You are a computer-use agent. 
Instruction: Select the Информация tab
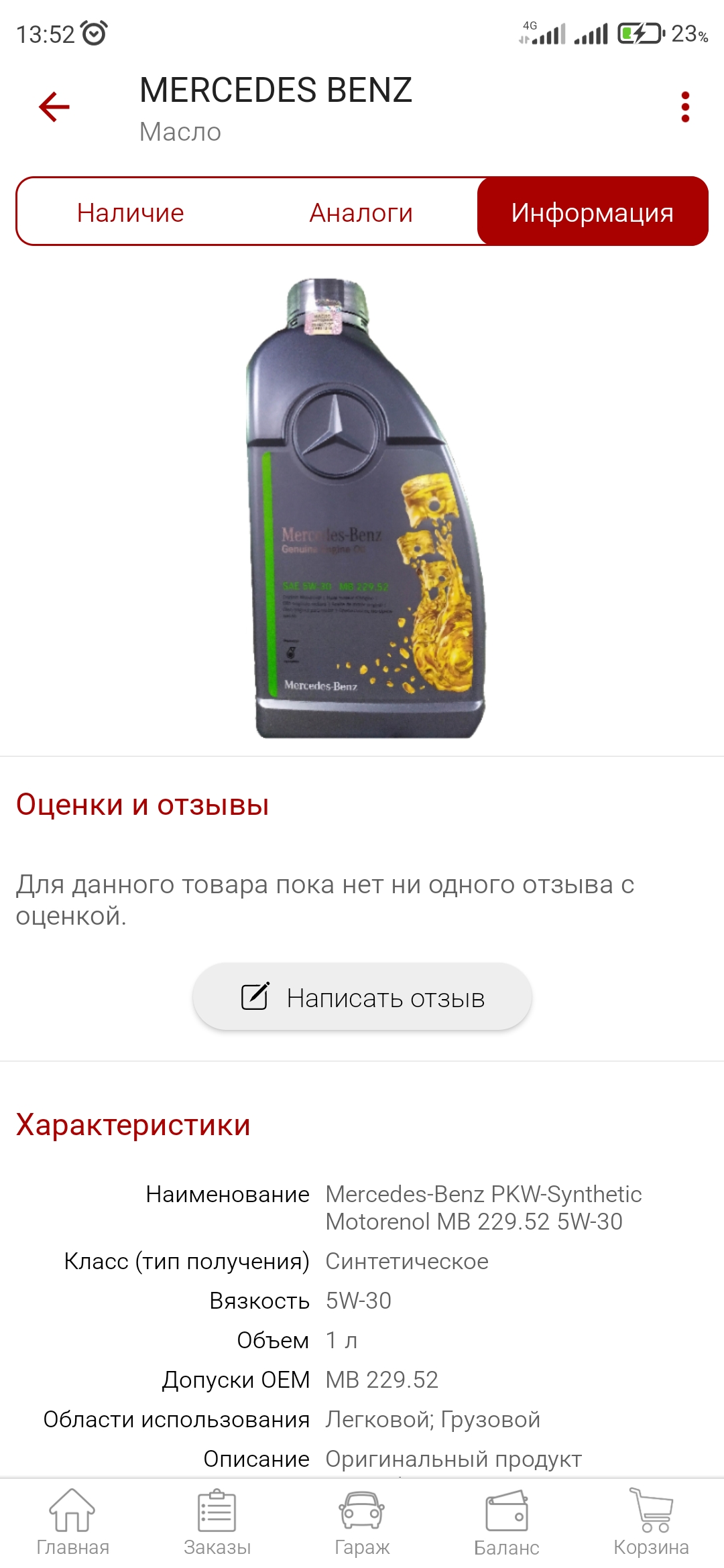tap(593, 212)
